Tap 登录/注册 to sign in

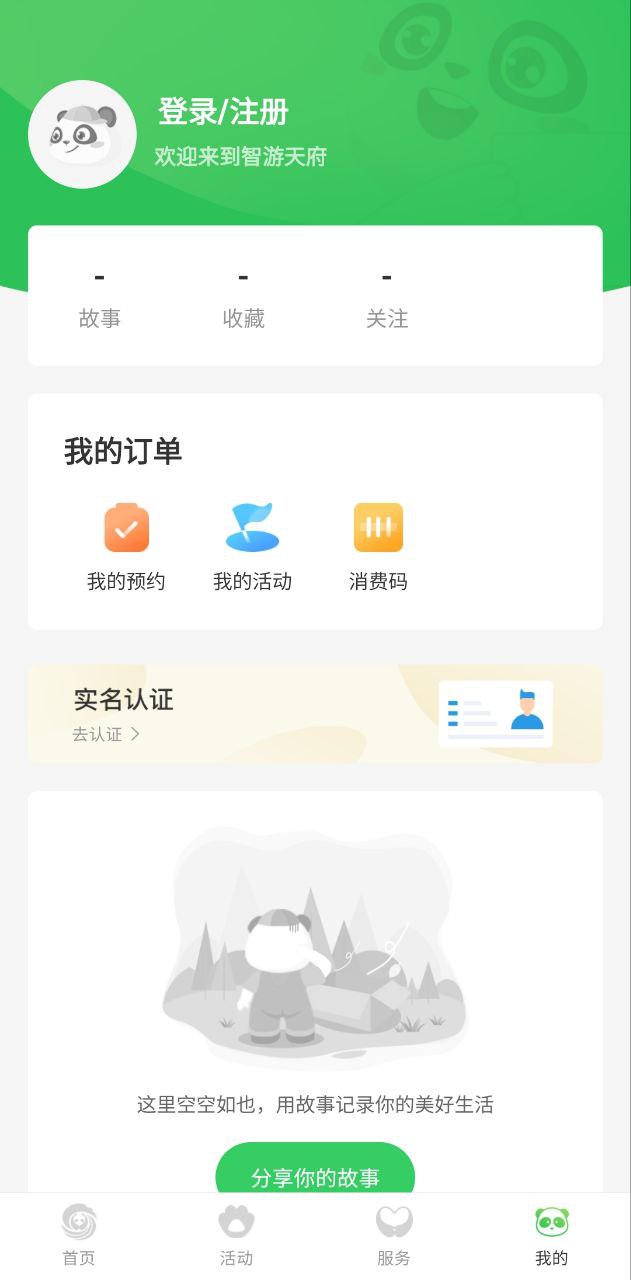[223, 112]
